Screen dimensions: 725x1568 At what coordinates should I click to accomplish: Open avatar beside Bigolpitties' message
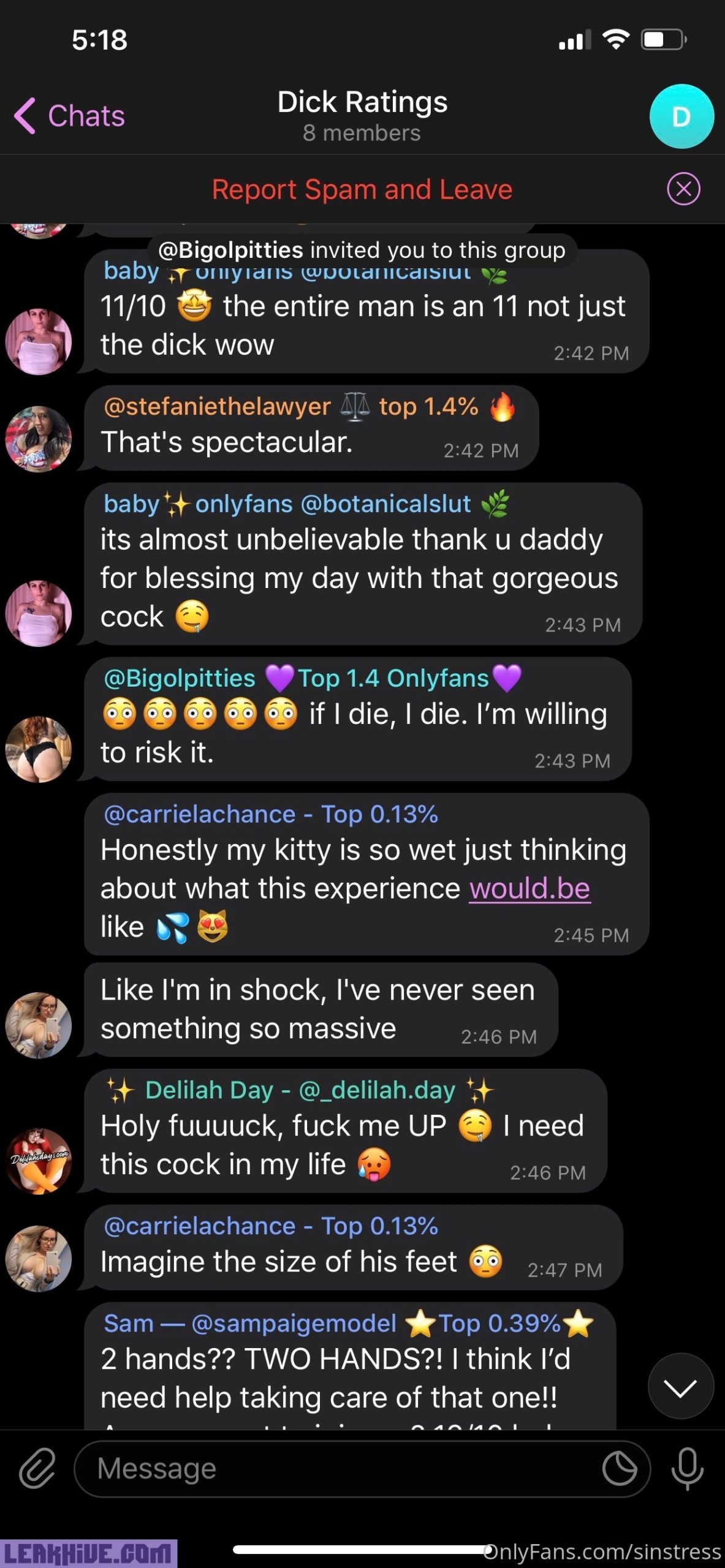pyautogui.click(x=39, y=749)
